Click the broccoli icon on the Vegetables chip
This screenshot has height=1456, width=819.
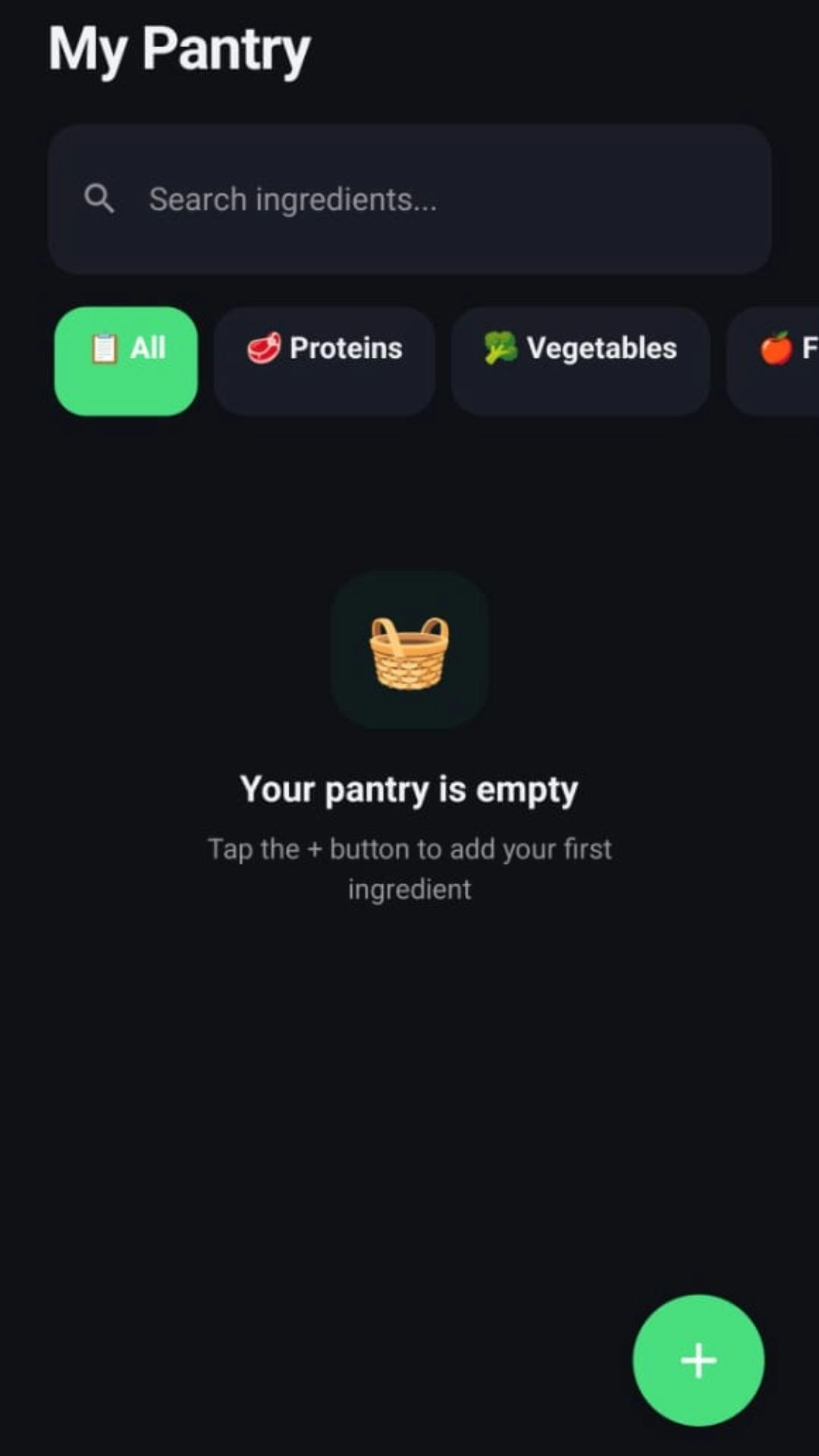coord(500,348)
